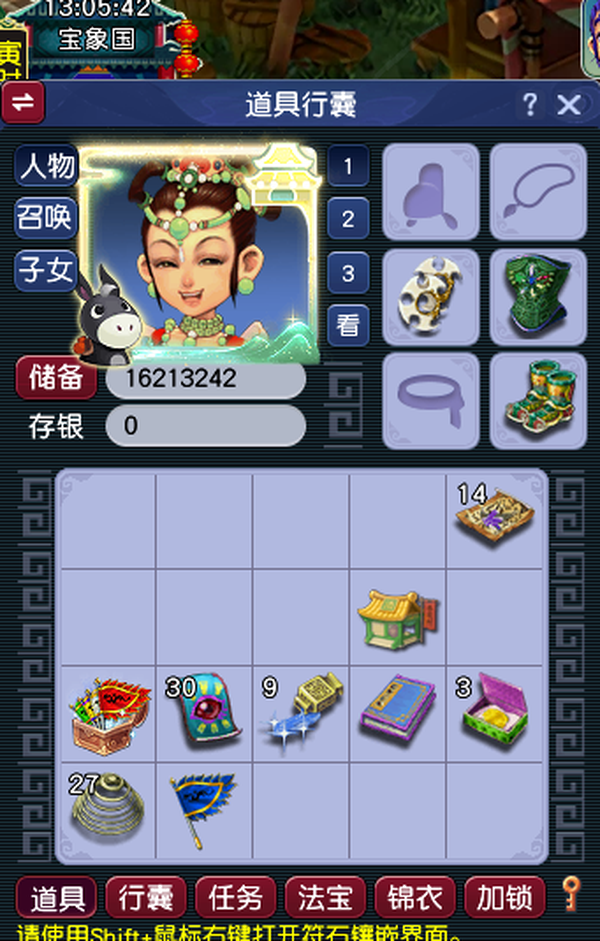Select the green armor equipment slot
The width and height of the screenshot is (600, 941).
[538, 296]
